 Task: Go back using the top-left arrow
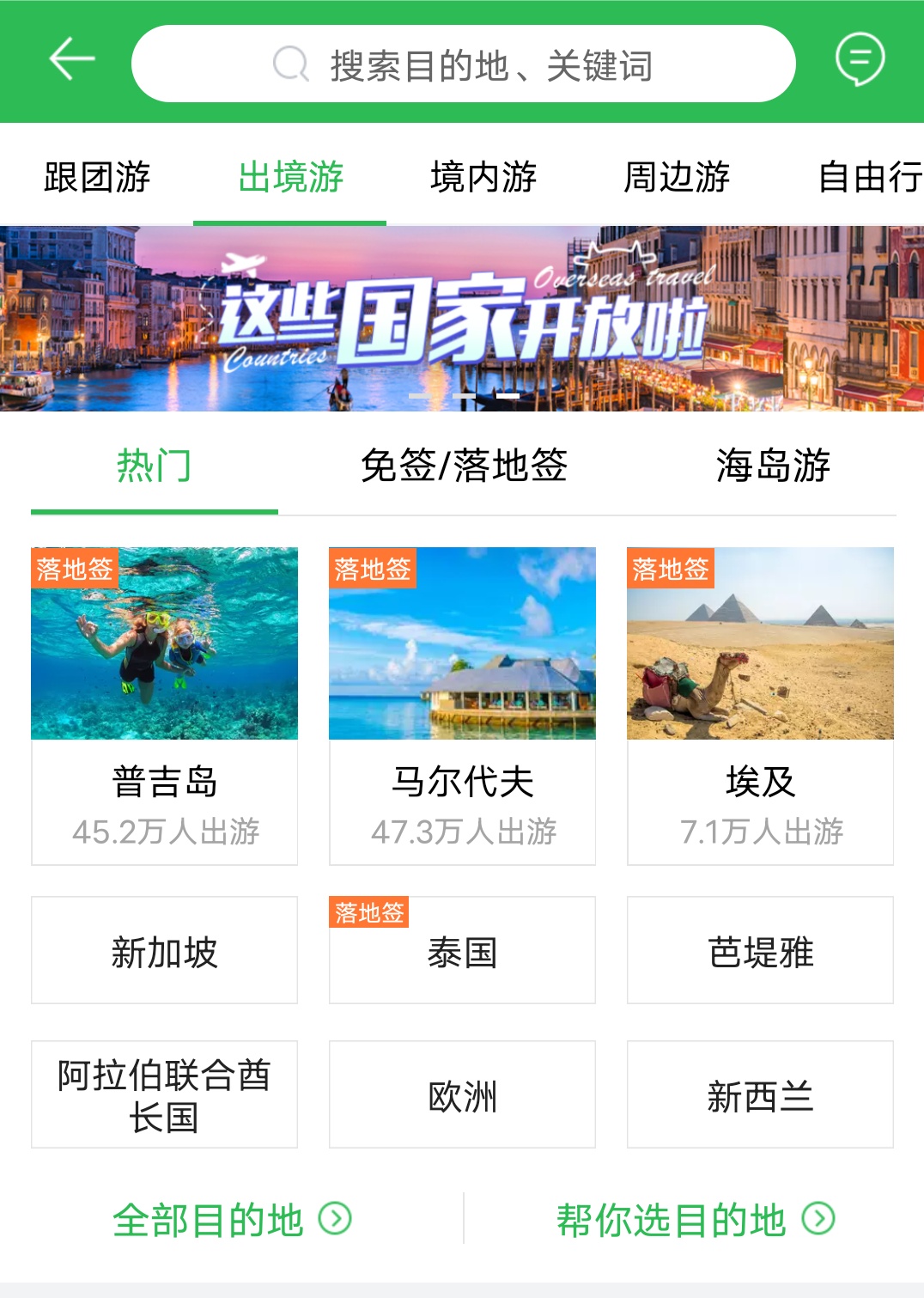click(71, 60)
